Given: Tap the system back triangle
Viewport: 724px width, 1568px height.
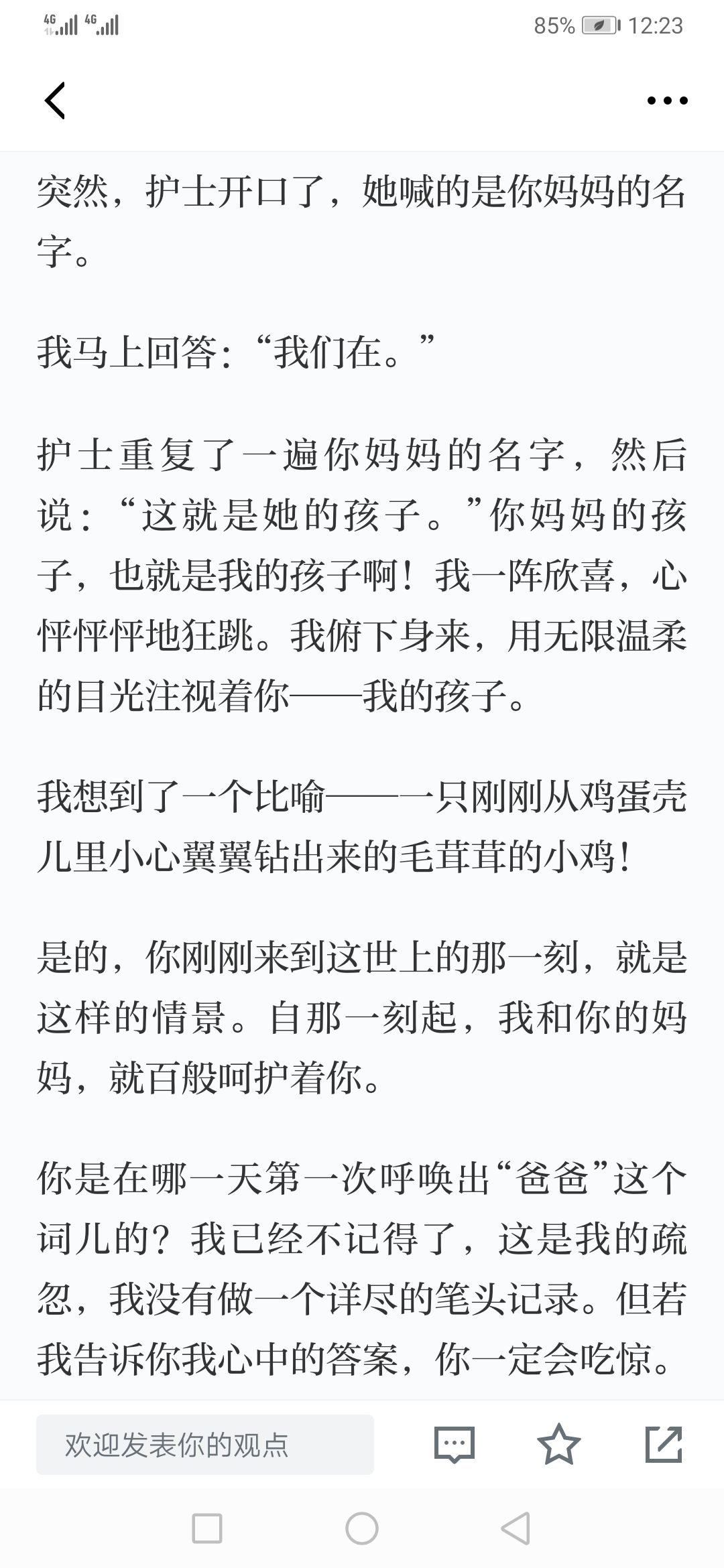Looking at the screenshot, I should pos(517,1528).
